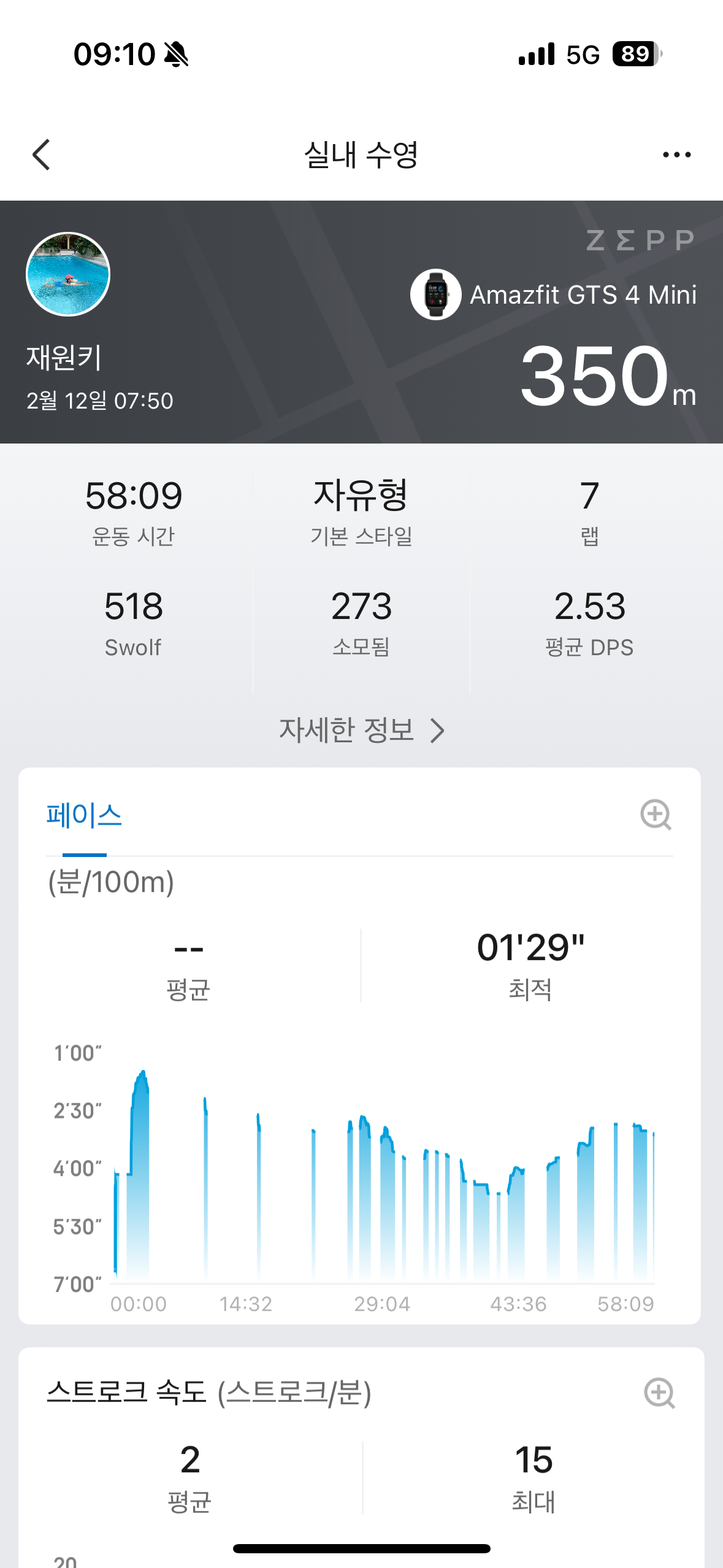Screen dimensions: 723x1568
Task: Select the 페이스 tab
Action: click(85, 816)
